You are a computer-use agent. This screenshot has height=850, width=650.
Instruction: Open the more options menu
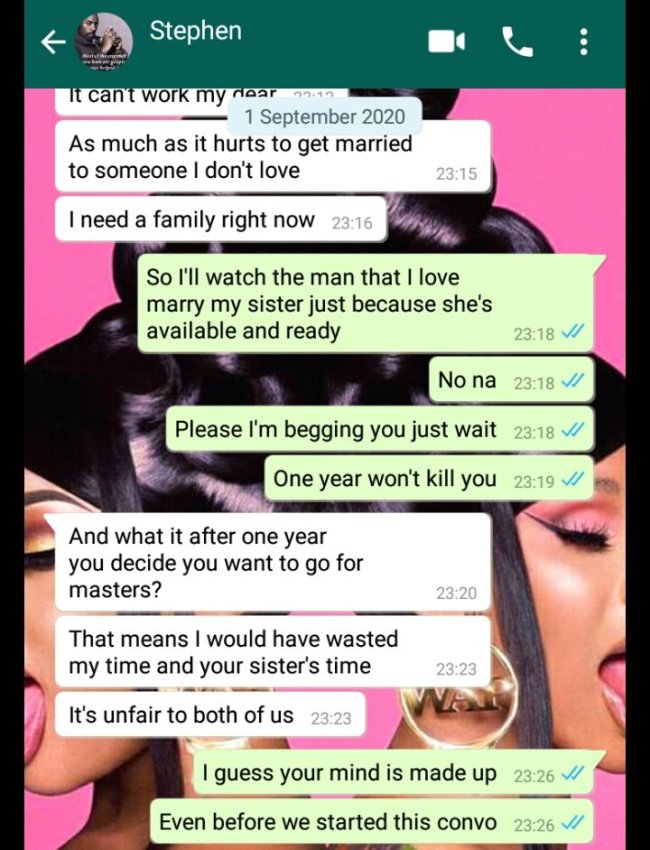click(x=584, y=42)
